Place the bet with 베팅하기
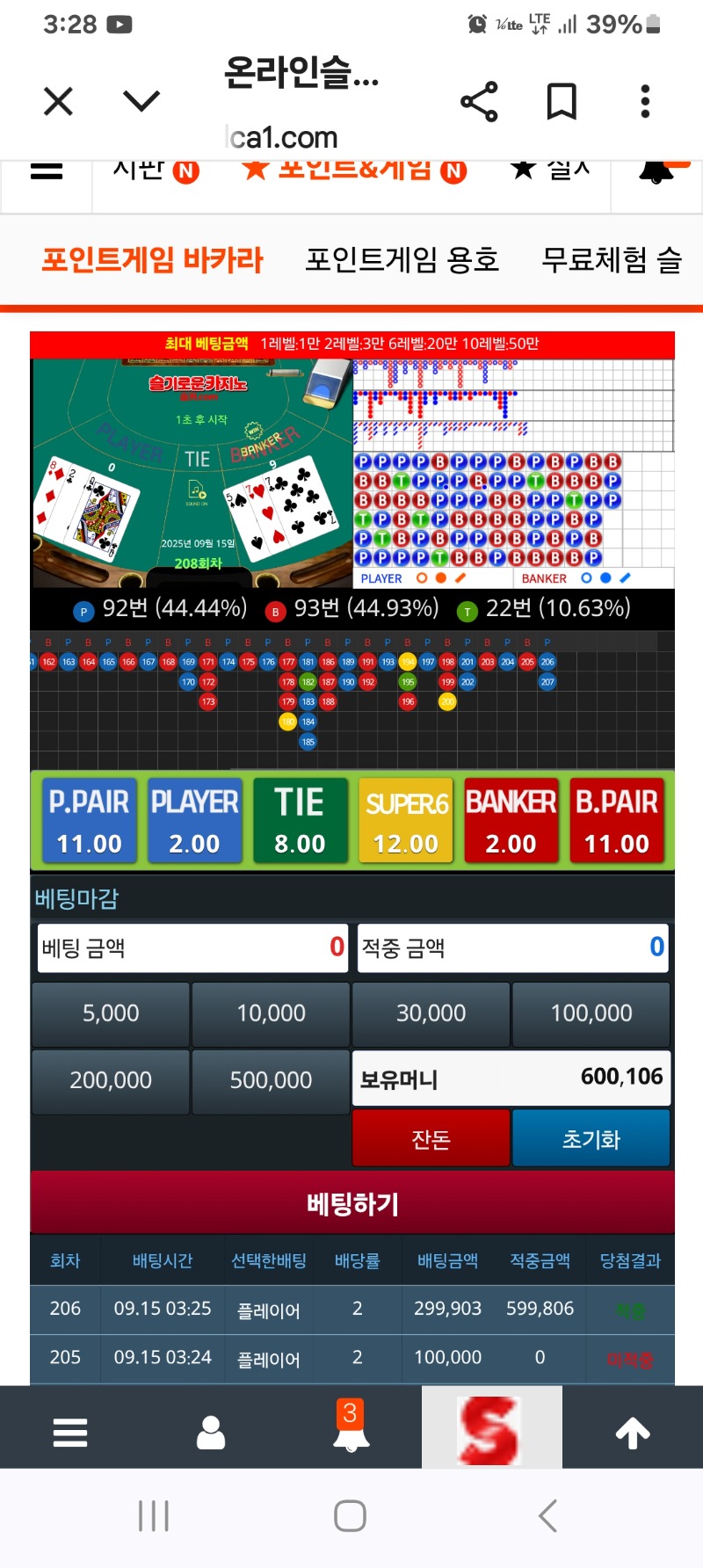Image resolution: width=703 pixels, height=1568 pixels. 351,1203
